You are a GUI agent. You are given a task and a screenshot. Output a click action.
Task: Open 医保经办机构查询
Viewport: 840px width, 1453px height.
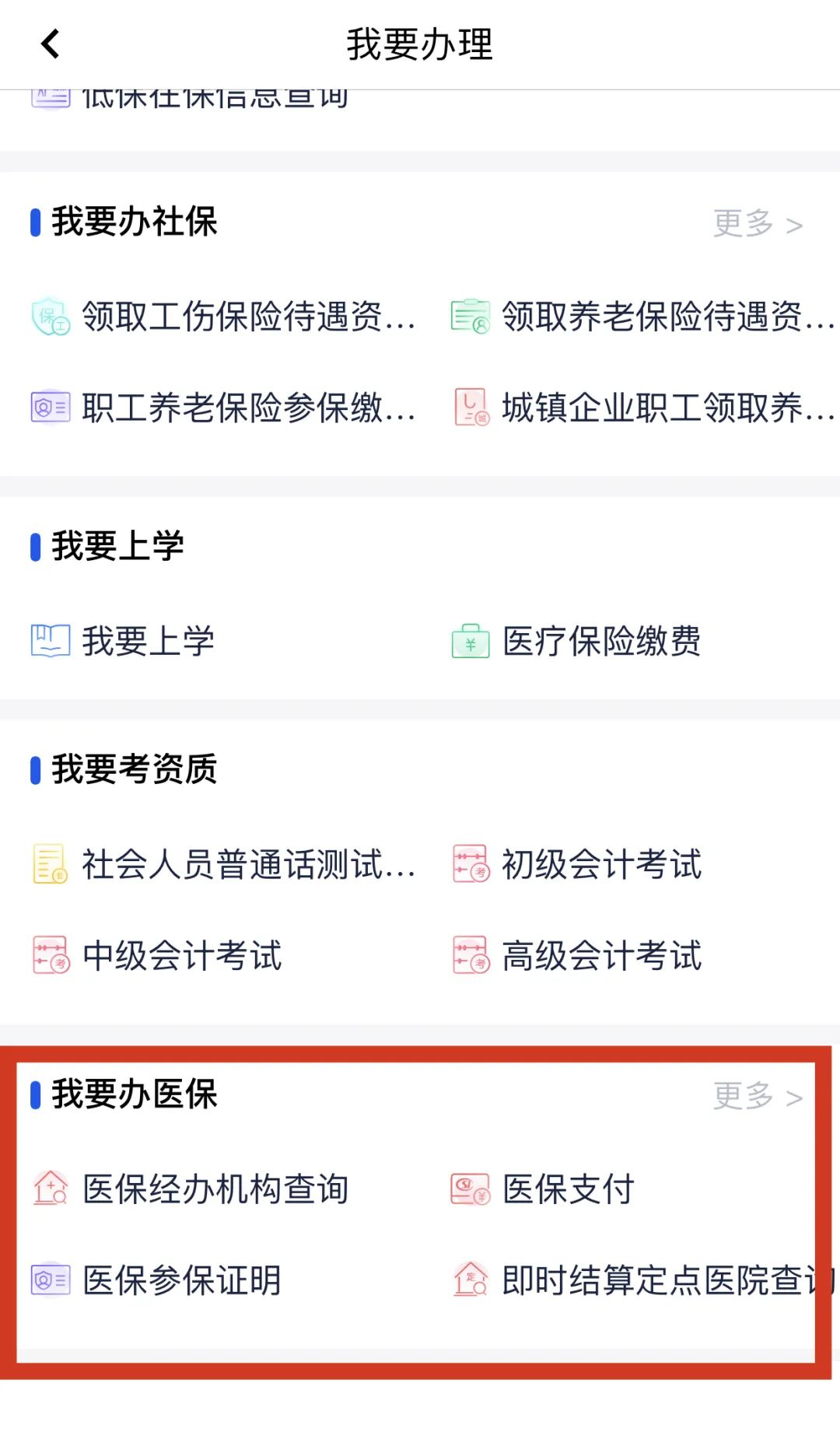(x=190, y=1190)
